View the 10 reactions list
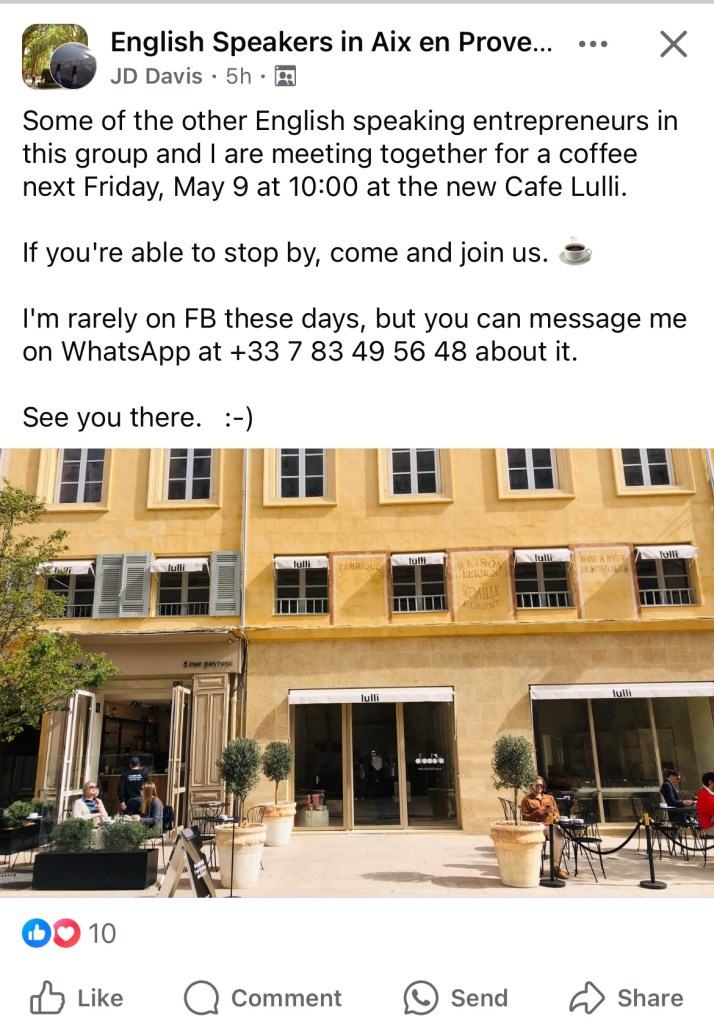Viewport: 714px width, 1024px height. 70,934
